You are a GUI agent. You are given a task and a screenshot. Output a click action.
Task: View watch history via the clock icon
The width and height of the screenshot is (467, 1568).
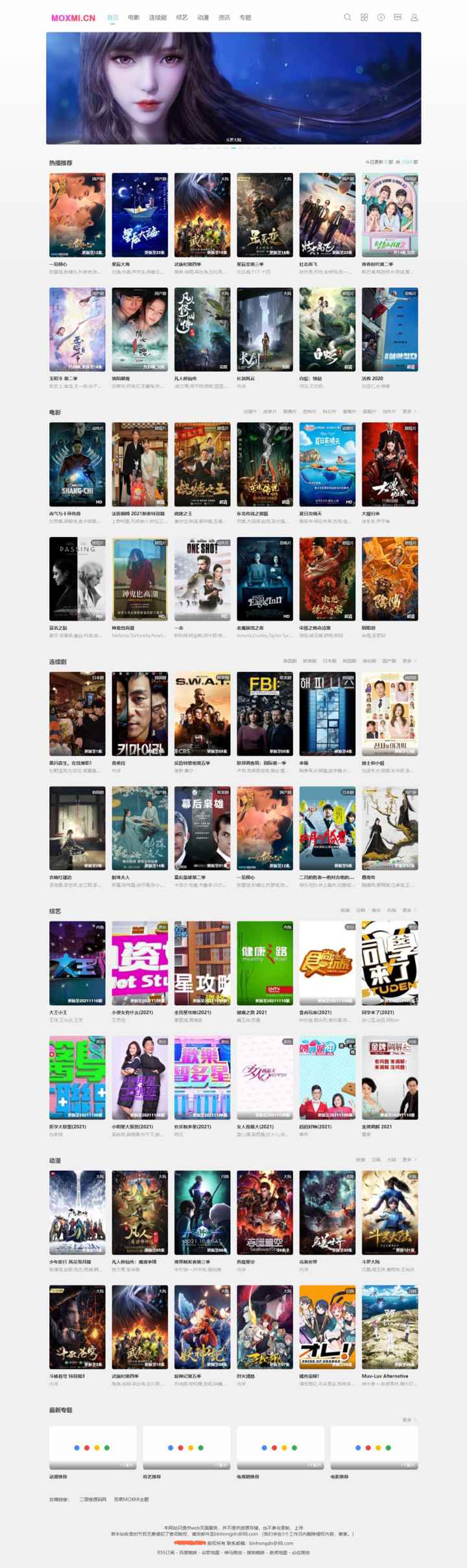381,17
